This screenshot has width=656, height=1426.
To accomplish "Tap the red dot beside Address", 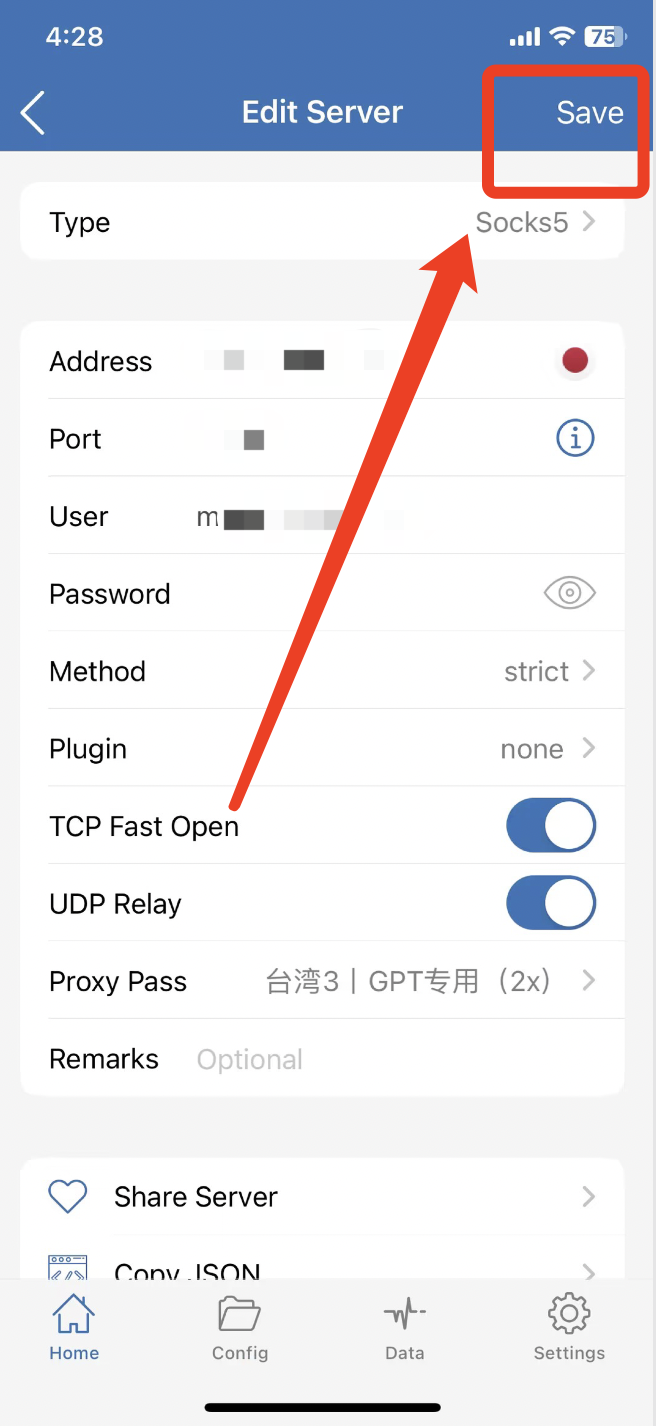I will click(x=575, y=361).
